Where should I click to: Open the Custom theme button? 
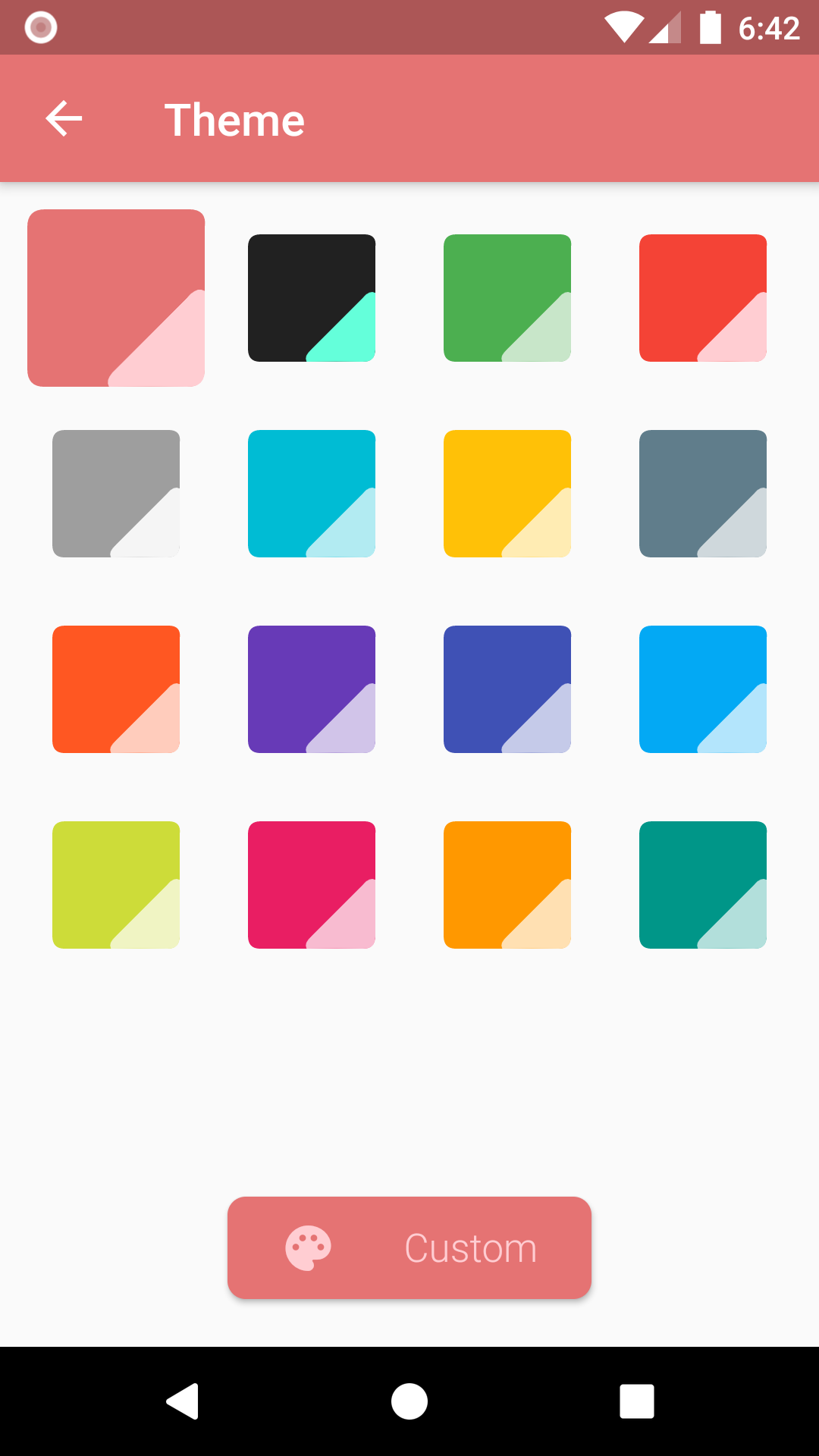(x=409, y=1247)
